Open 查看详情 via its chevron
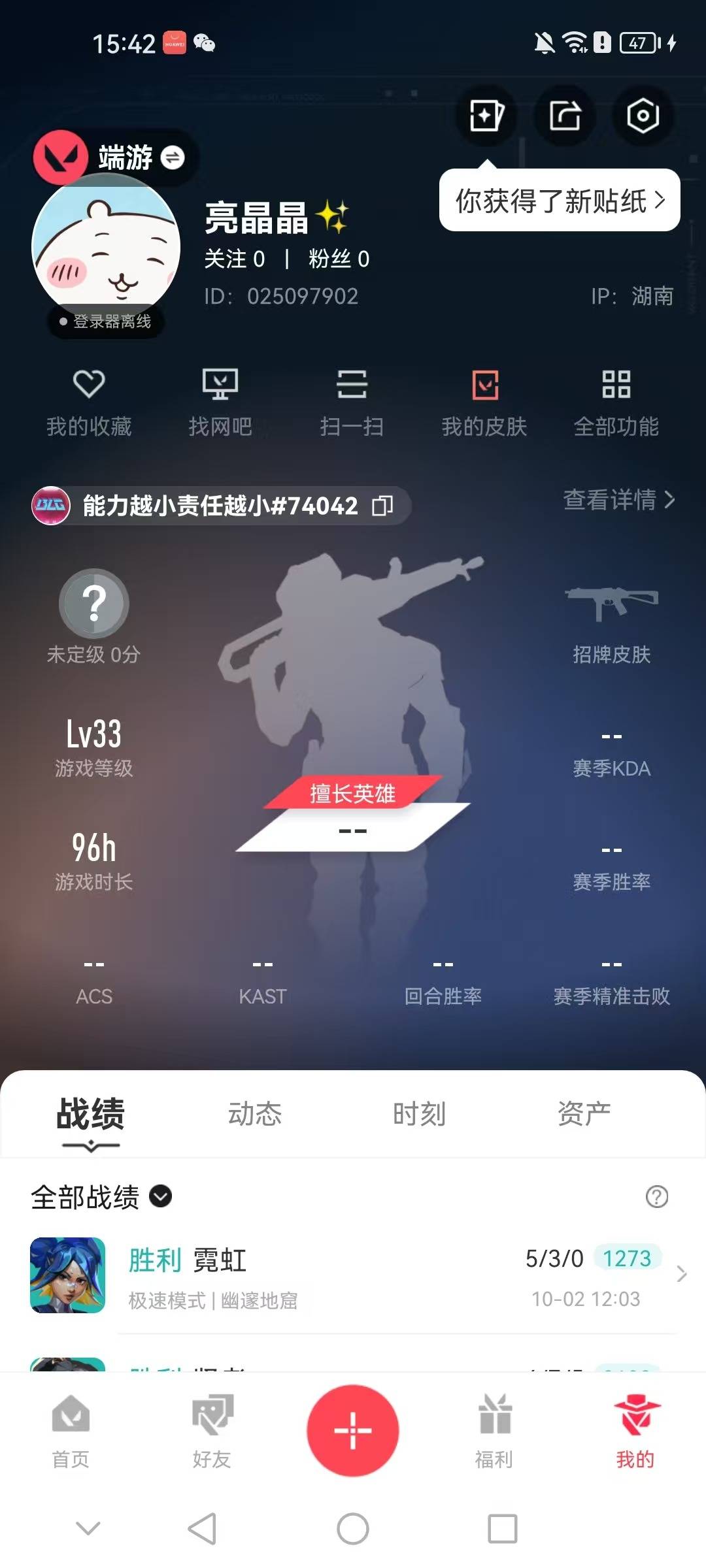 671,503
